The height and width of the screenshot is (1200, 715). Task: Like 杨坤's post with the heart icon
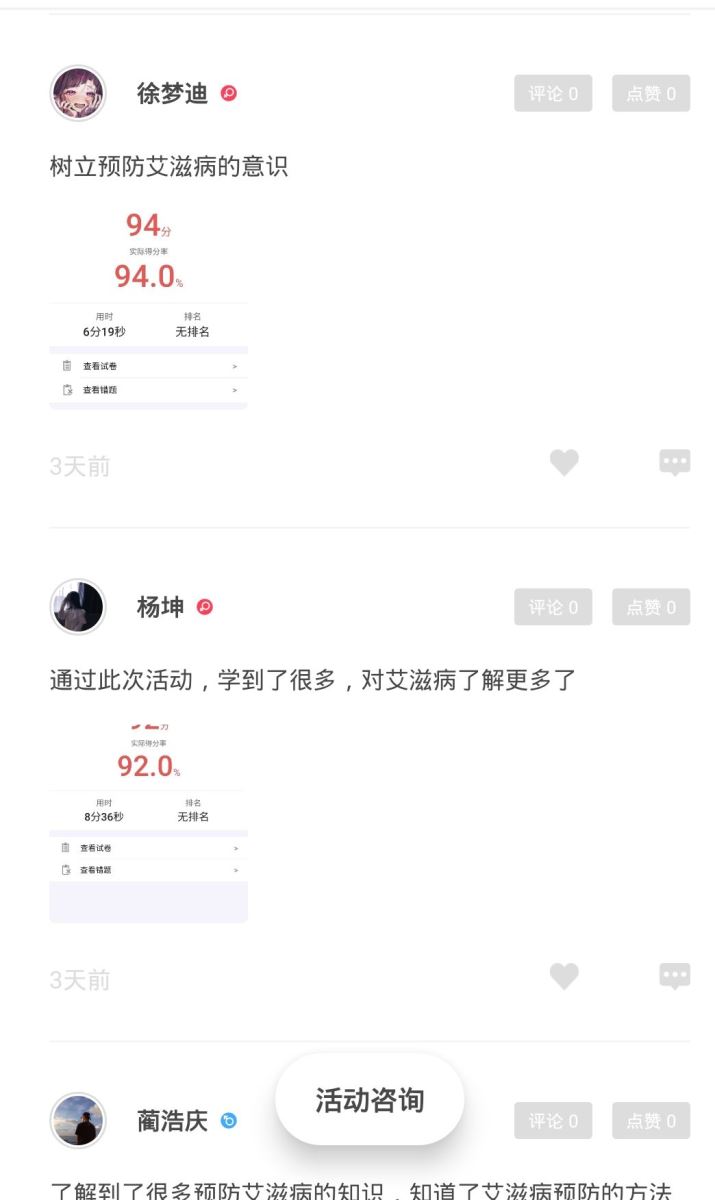pyautogui.click(x=564, y=977)
